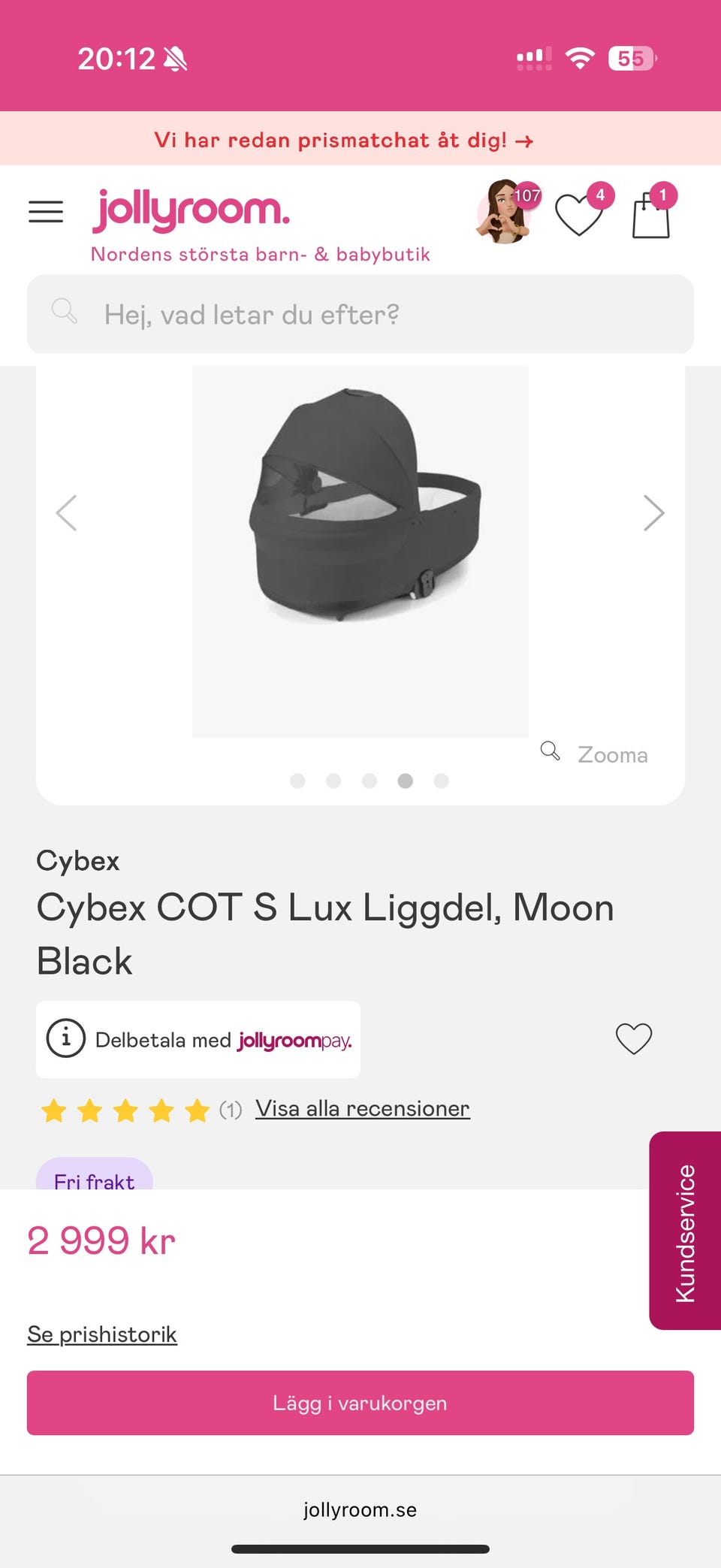Open the price match banner
Image resolution: width=721 pixels, height=1568 pixels.
[x=344, y=140]
